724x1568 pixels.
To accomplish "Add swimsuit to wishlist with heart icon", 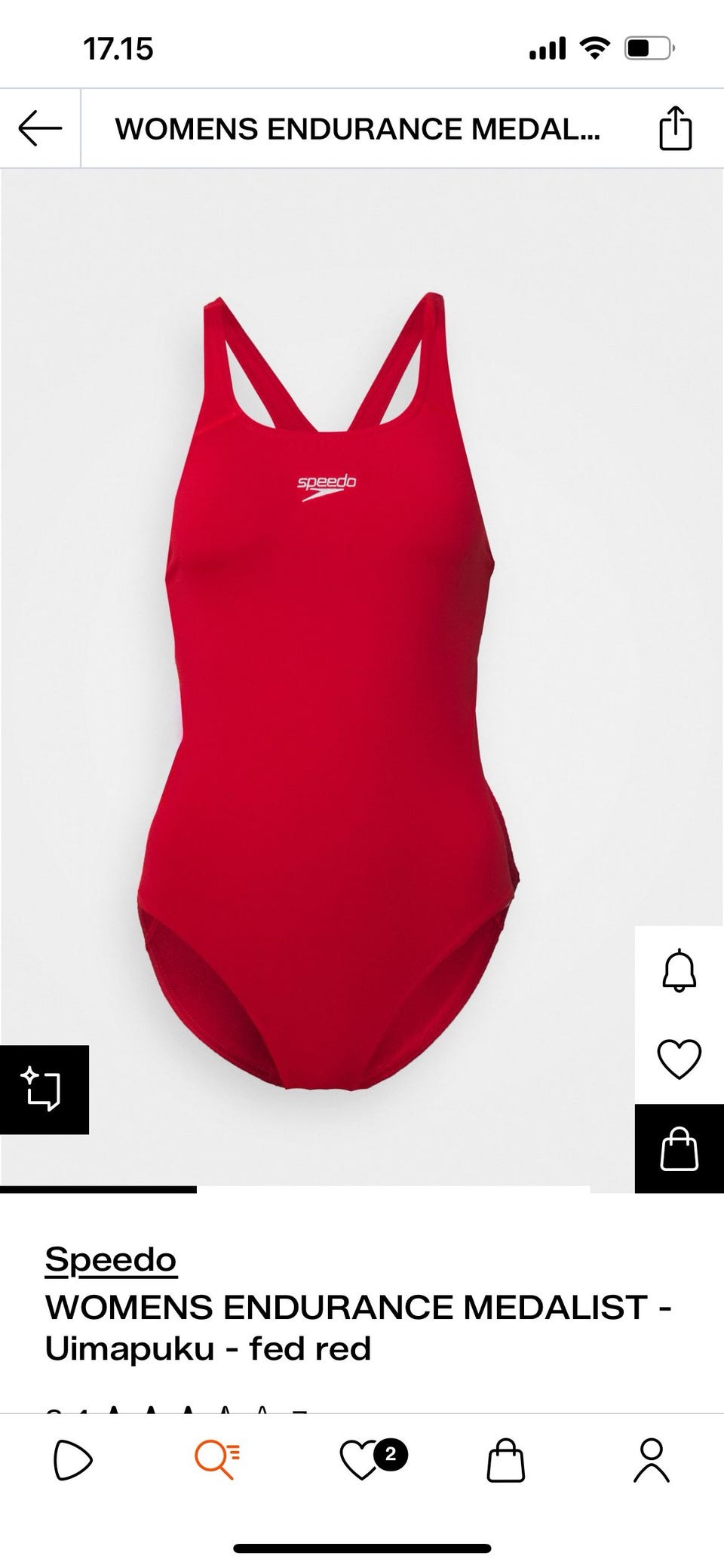I will point(679,1059).
